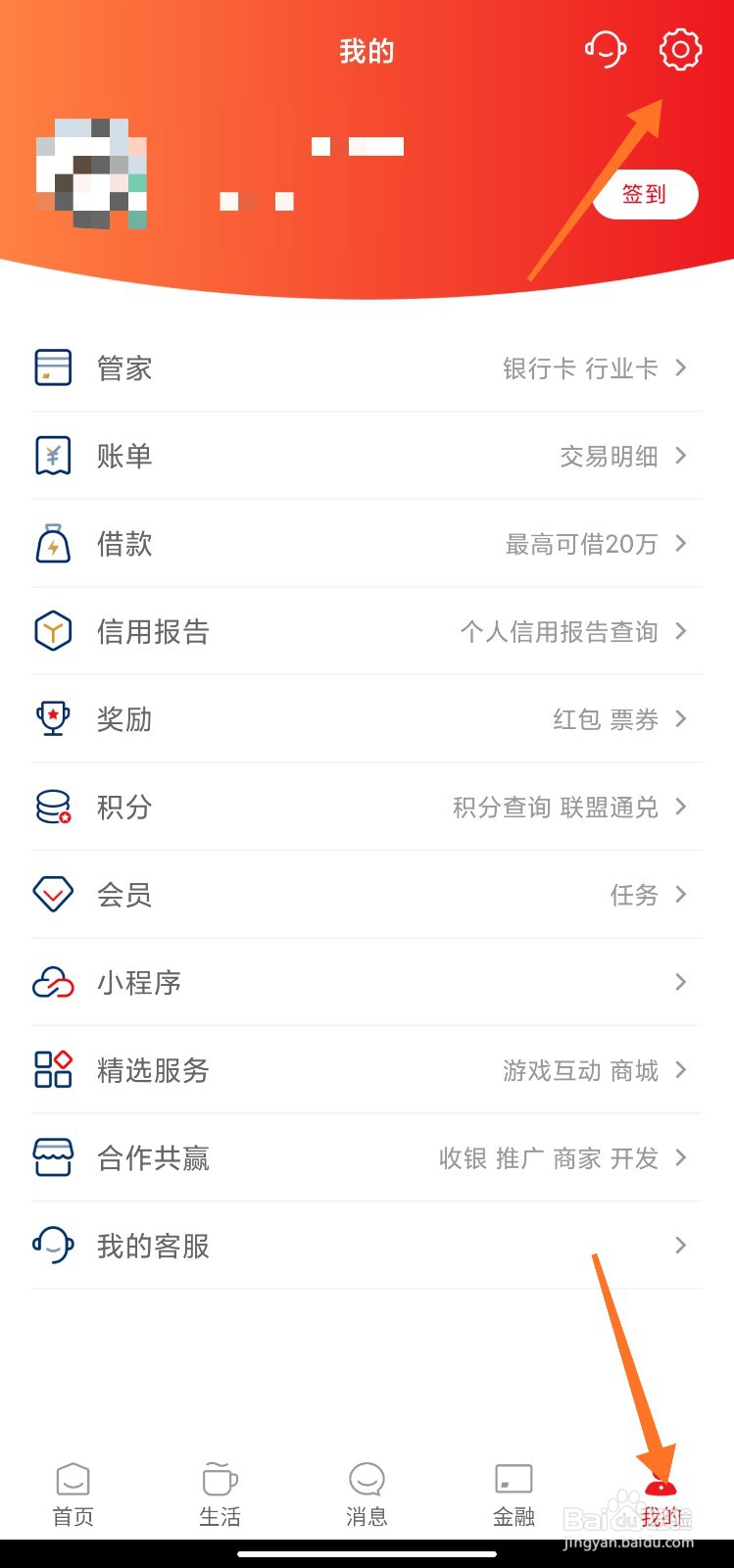Switch to the 金融 finance tab

[x=514, y=1495]
